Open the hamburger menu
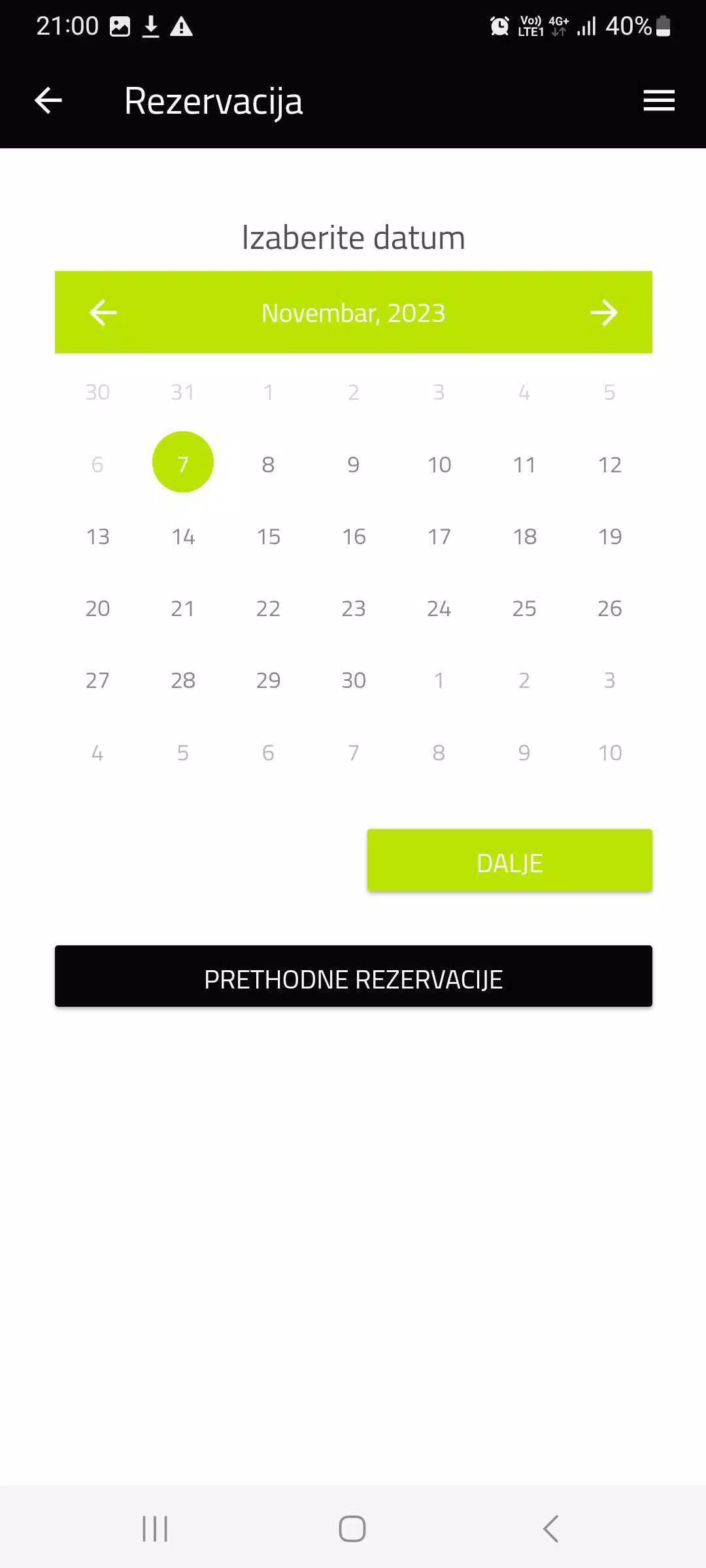 (x=659, y=101)
